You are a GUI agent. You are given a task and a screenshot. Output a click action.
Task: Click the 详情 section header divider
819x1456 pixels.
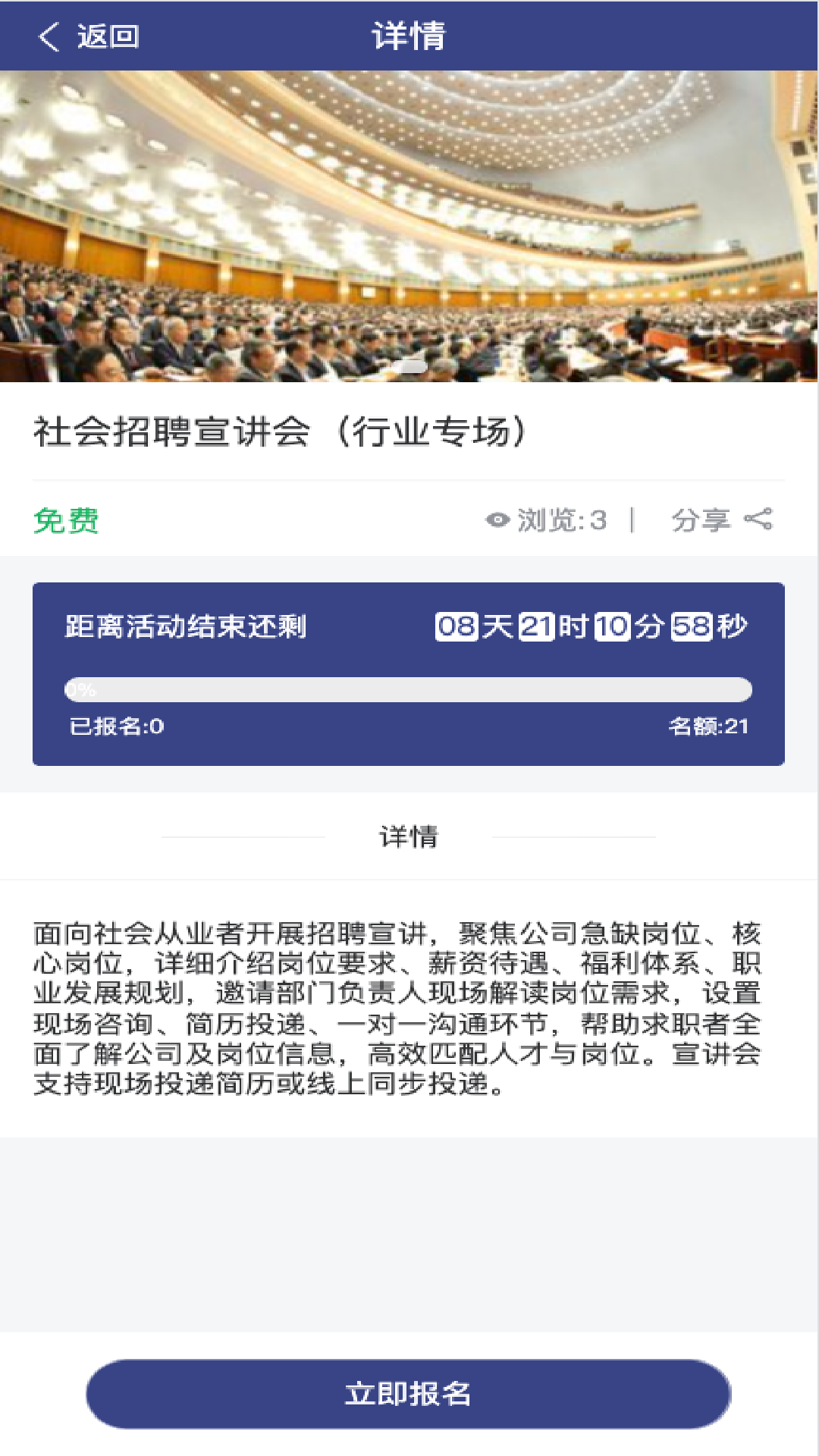(x=409, y=837)
